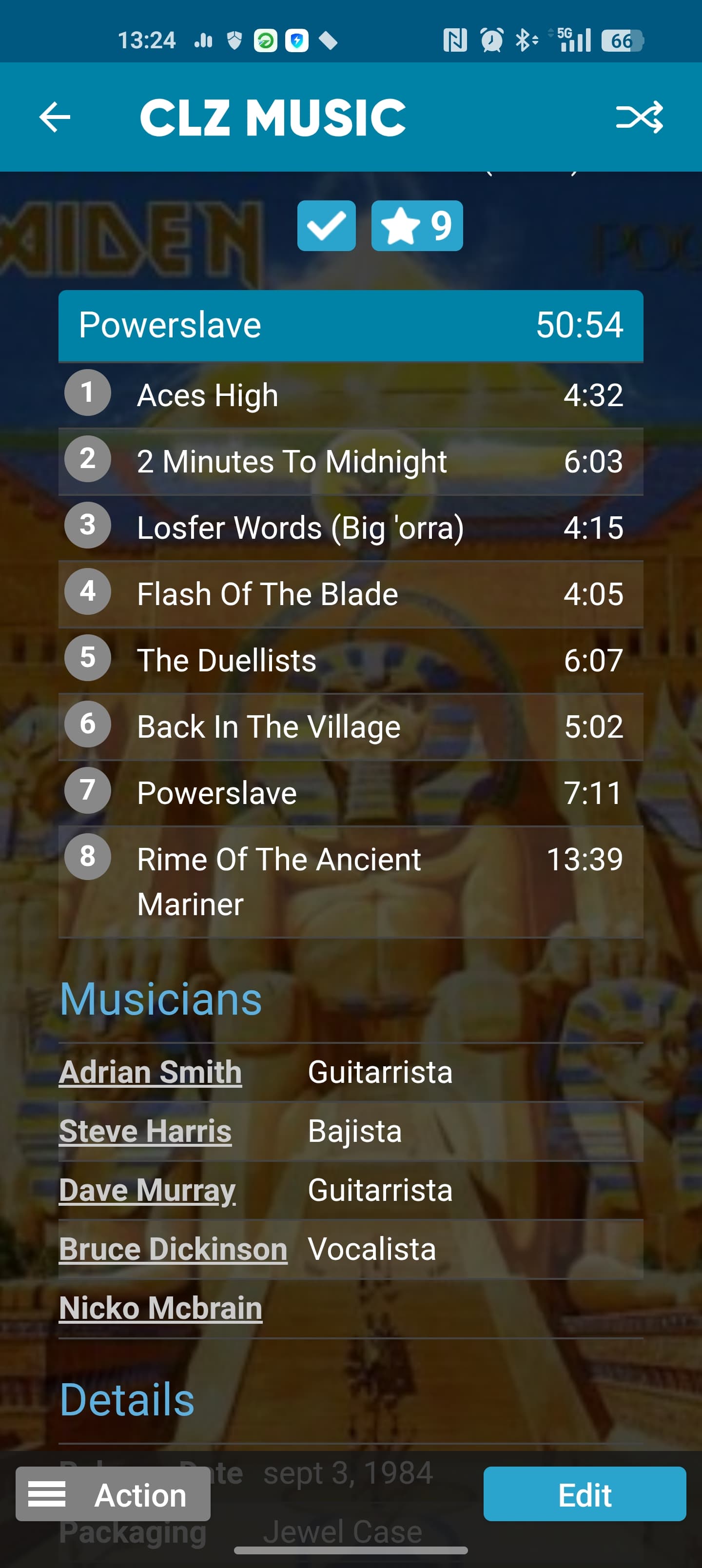
Task: Tap the star rating badge showing 9
Action: [x=417, y=226]
